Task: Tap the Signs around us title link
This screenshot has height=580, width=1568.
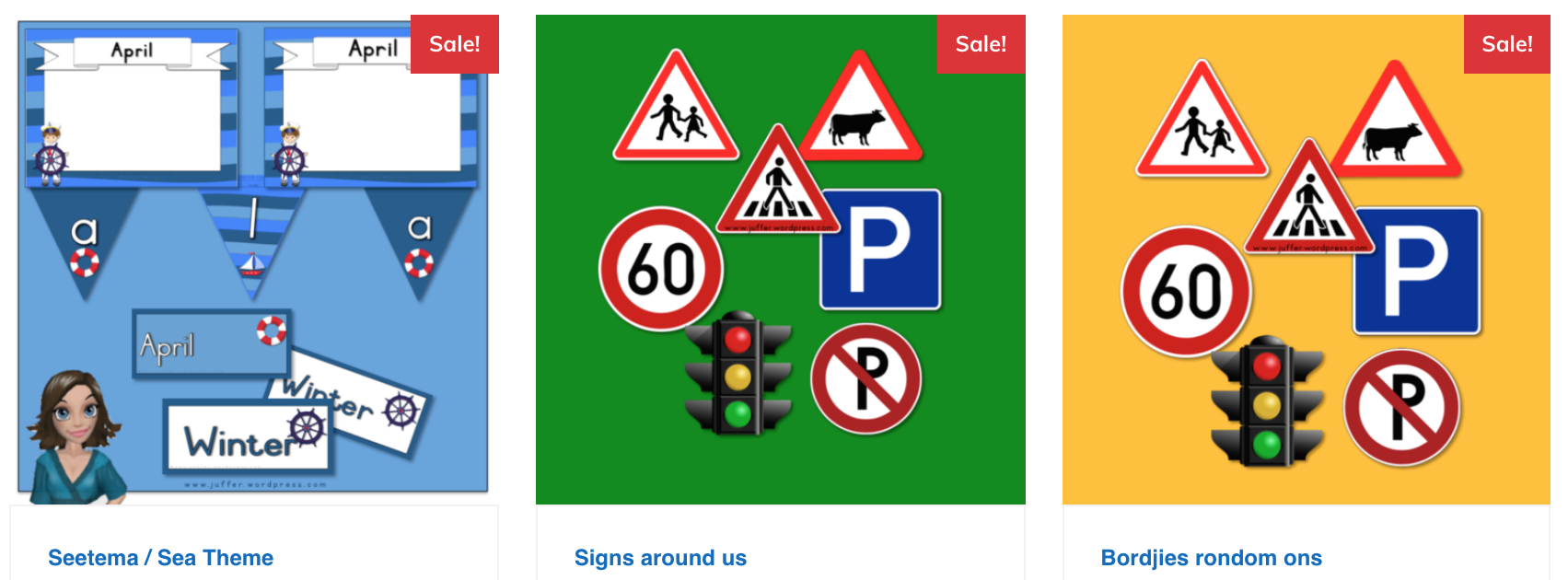Action: coord(660,558)
